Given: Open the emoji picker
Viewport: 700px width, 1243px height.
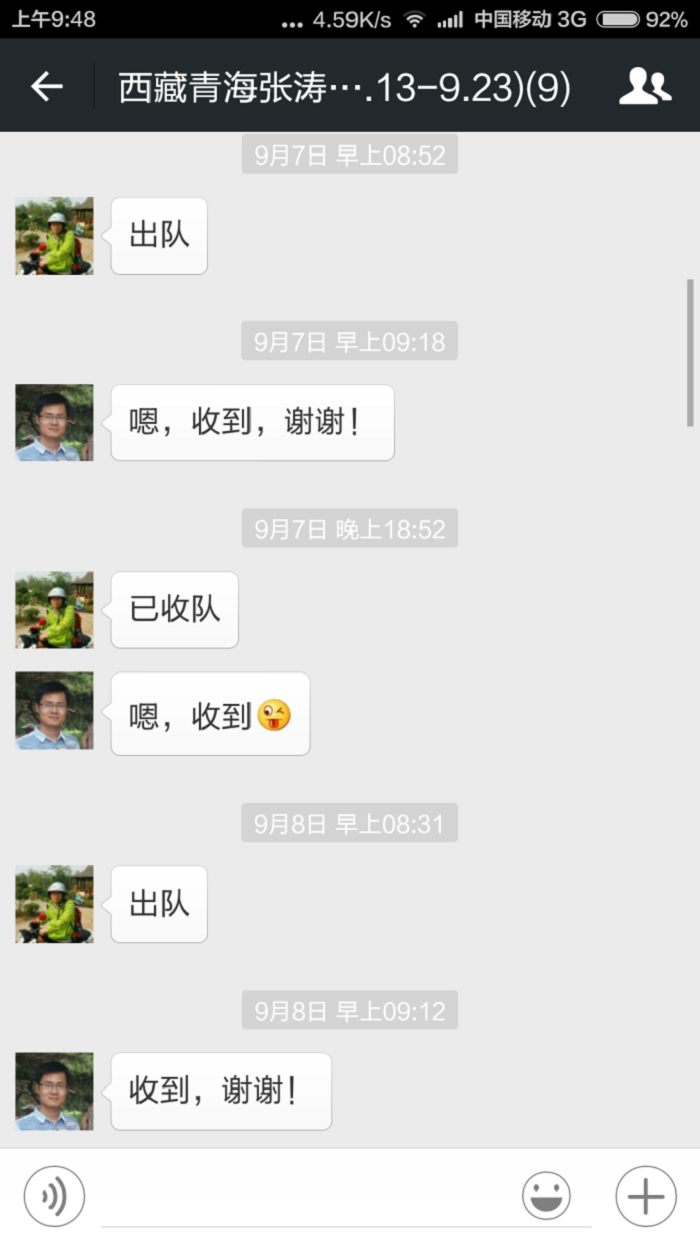Looking at the screenshot, I should 546,1196.
